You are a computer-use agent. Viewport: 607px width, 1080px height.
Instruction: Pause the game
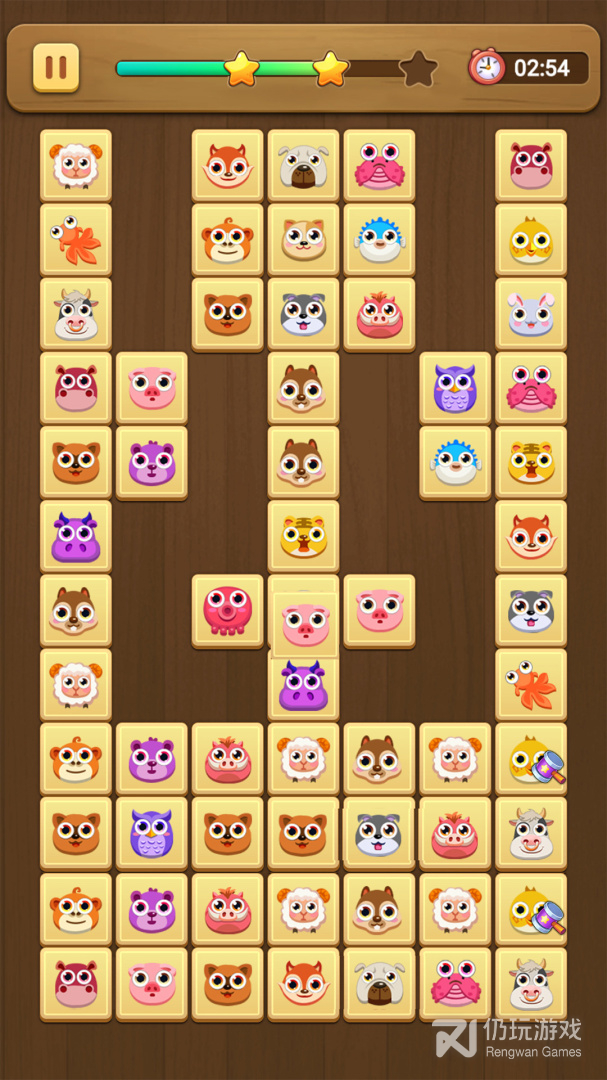click(x=56, y=68)
